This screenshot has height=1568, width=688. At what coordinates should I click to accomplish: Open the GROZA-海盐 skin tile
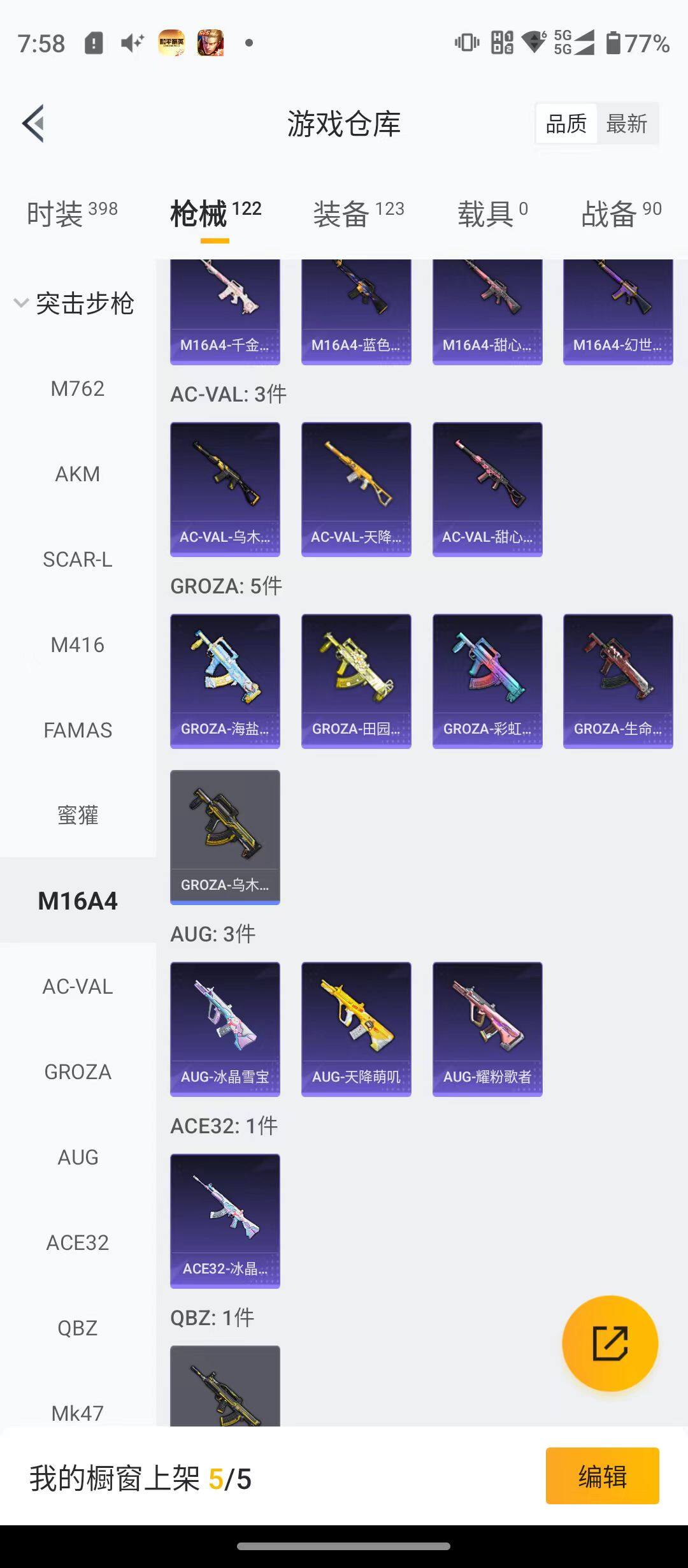pos(225,681)
